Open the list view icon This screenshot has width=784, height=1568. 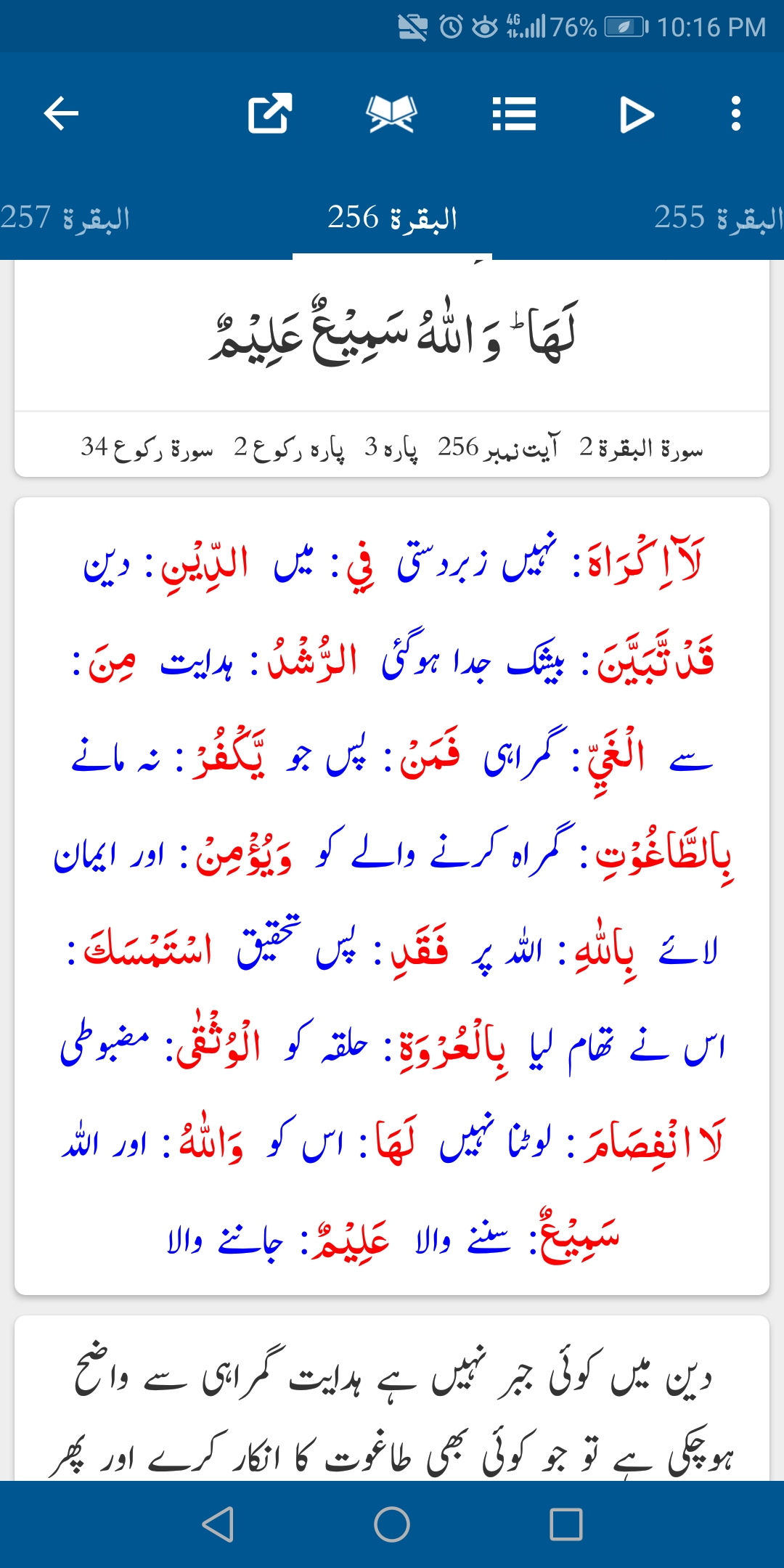click(x=514, y=114)
